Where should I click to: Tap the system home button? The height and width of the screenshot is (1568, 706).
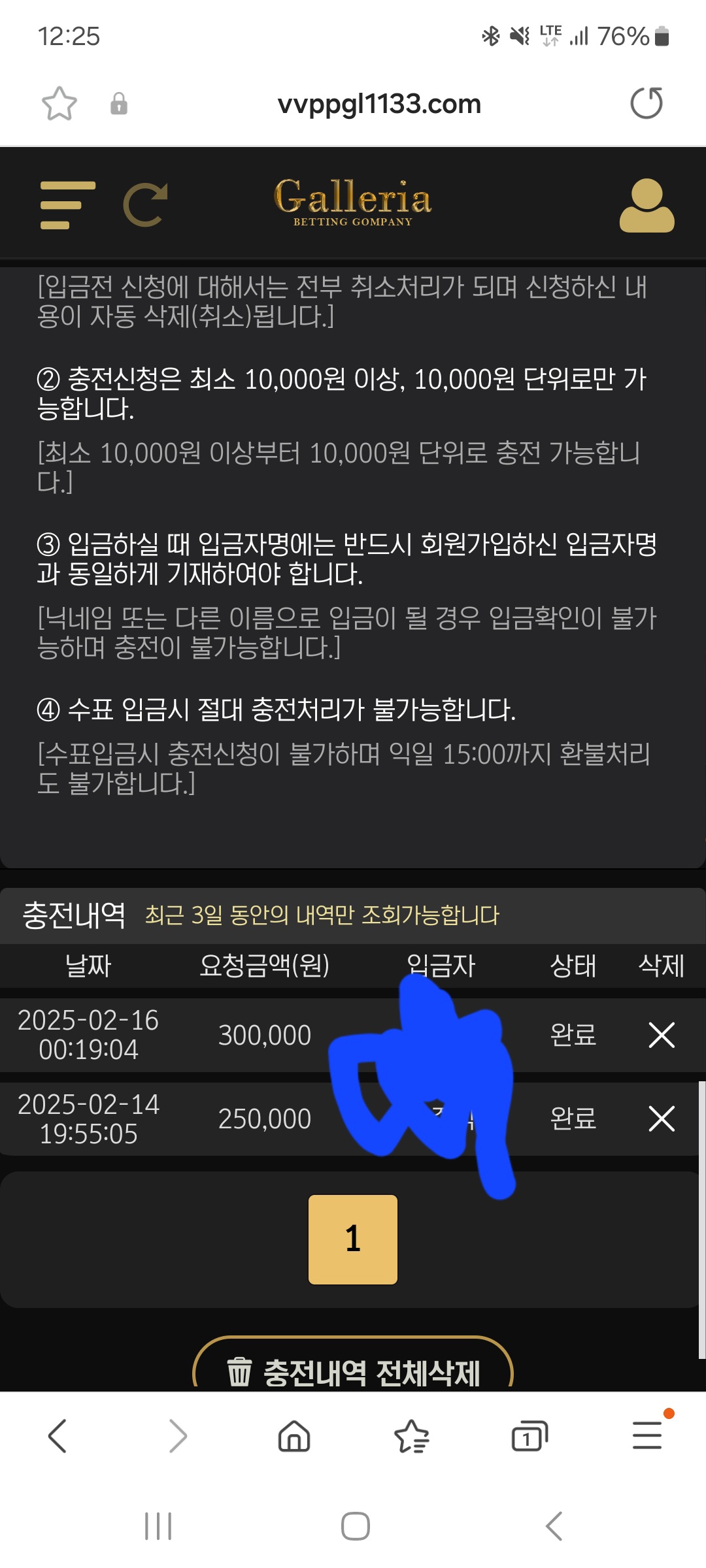[355, 1527]
